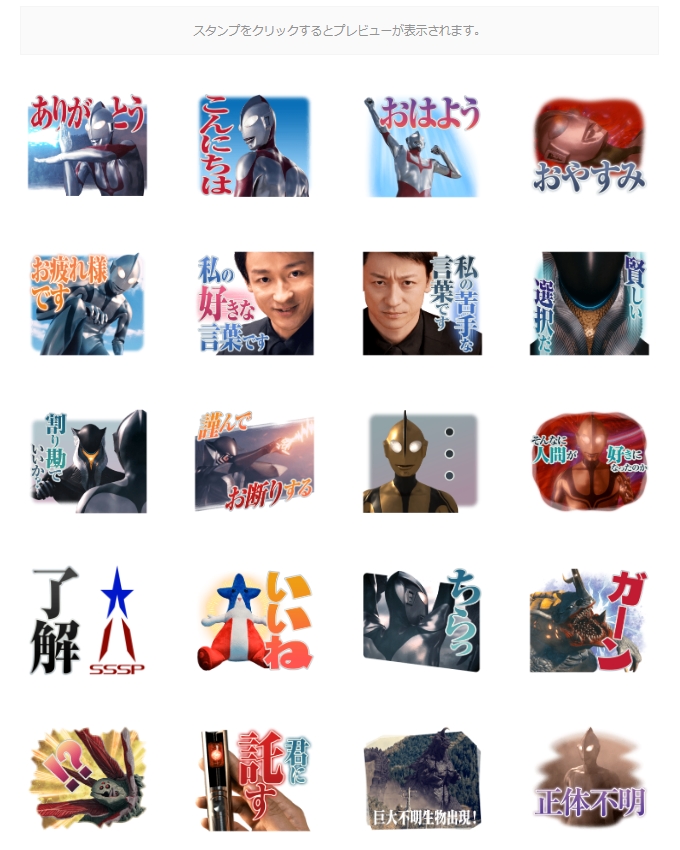This screenshot has width=680, height=850.
Task: Open the 私の好きな言葉です sticker
Action: tap(254, 304)
